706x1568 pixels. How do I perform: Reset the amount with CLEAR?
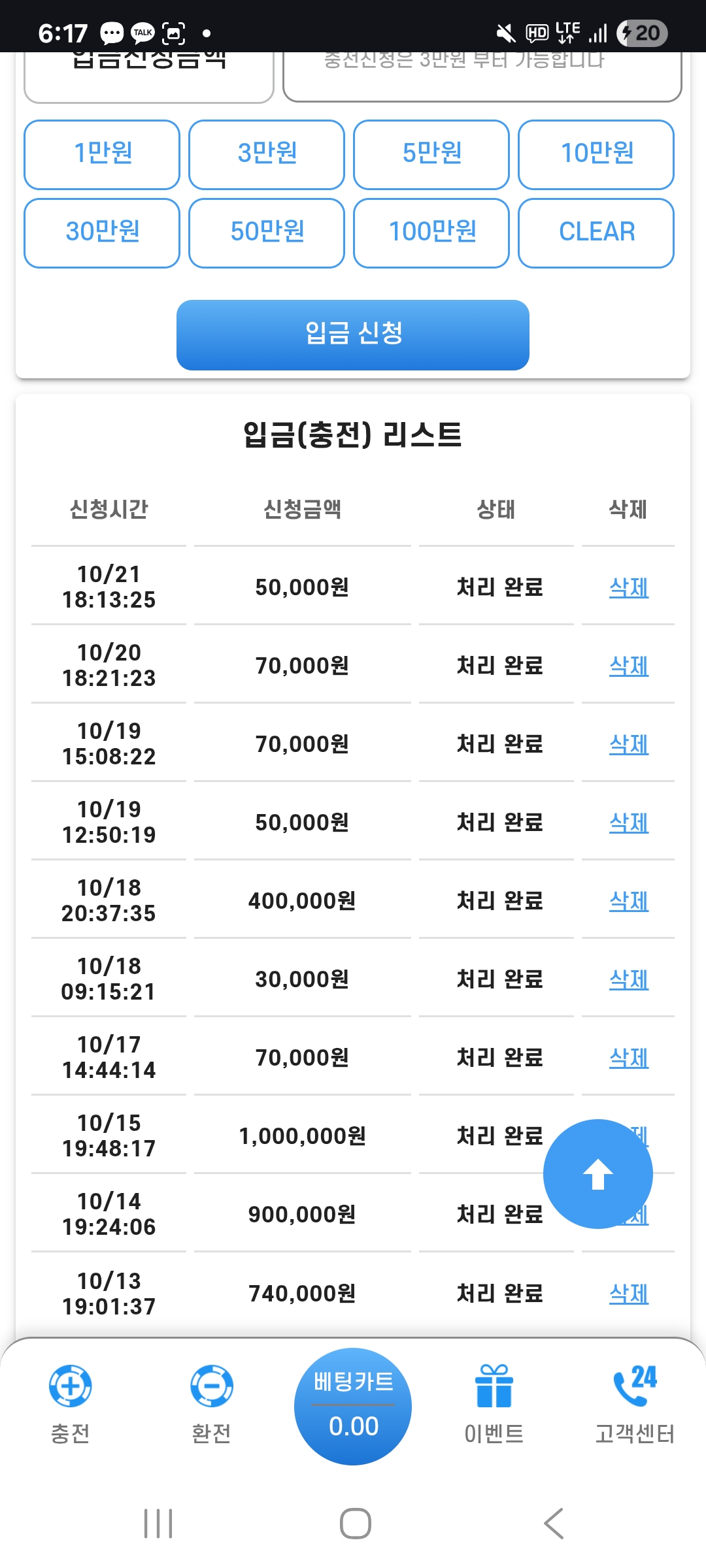[596, 233]
